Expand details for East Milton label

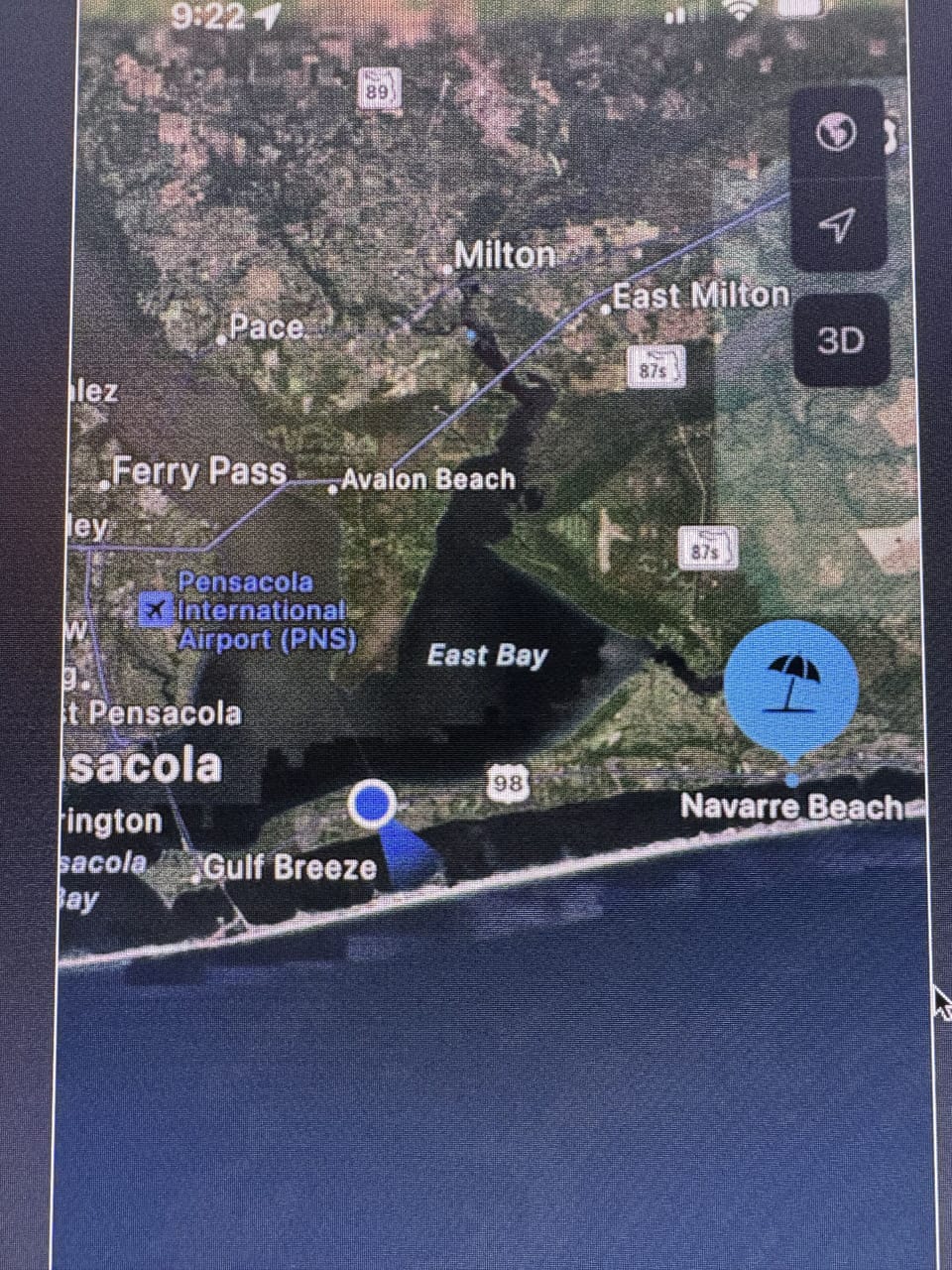click(701, 294)
